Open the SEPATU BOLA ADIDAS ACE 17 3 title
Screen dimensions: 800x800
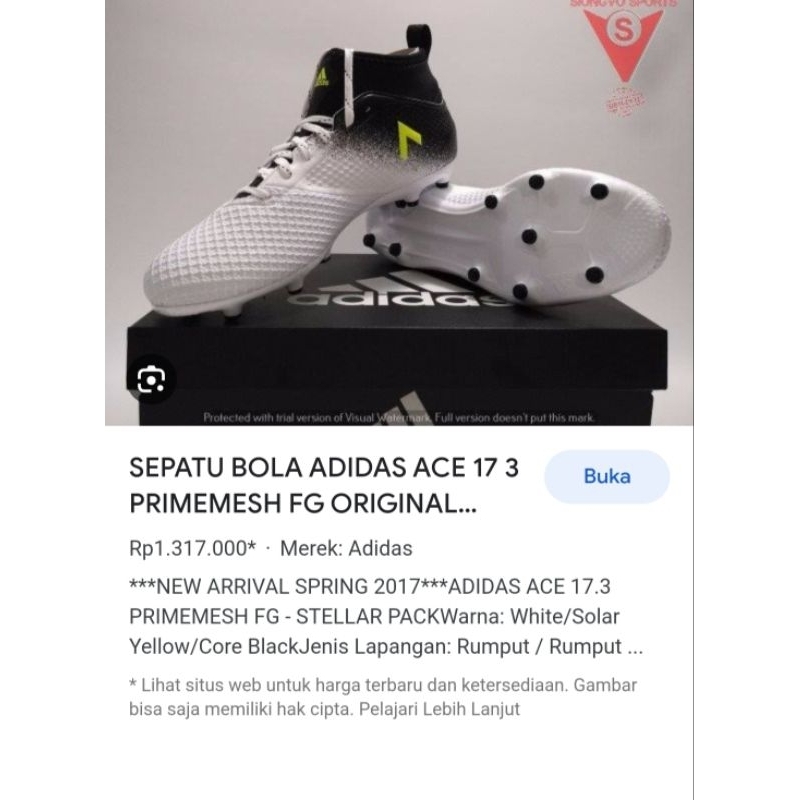pyautogui.click(x=324, y=487)
